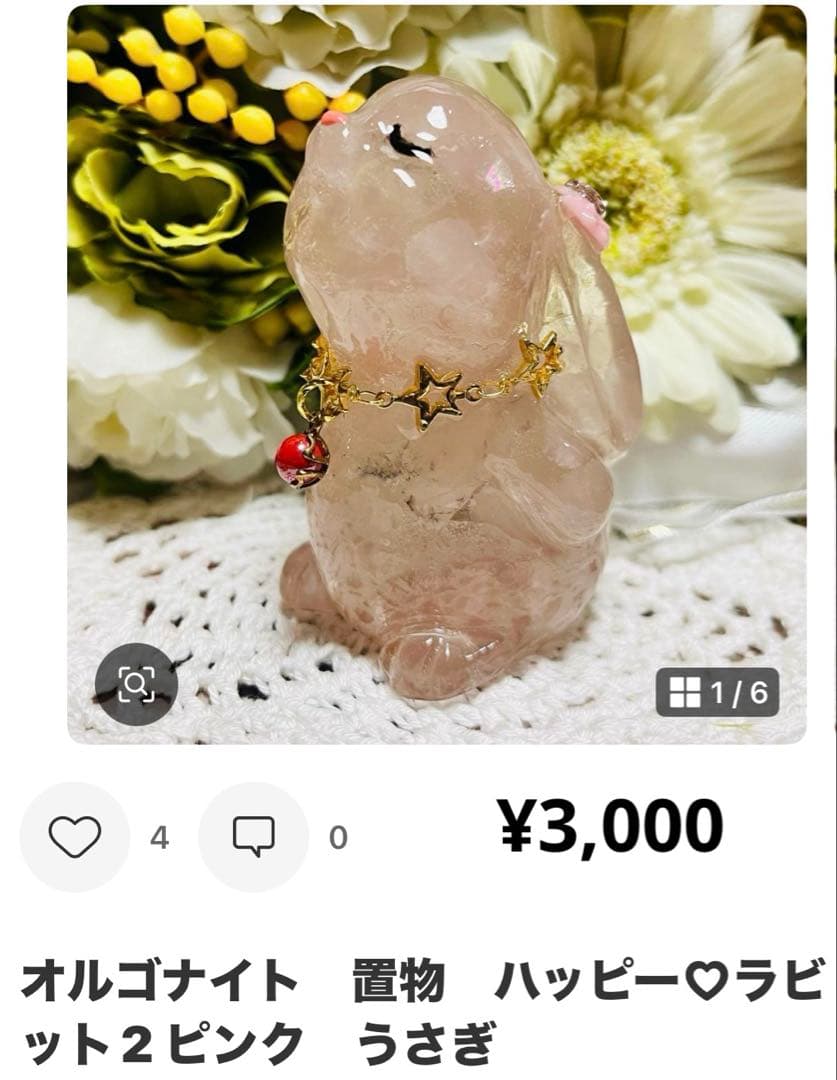Image resolution: width=837 pixels, height=1080 pixels.
Task: Open the comments for this item
Action: [x=253, y=837]
